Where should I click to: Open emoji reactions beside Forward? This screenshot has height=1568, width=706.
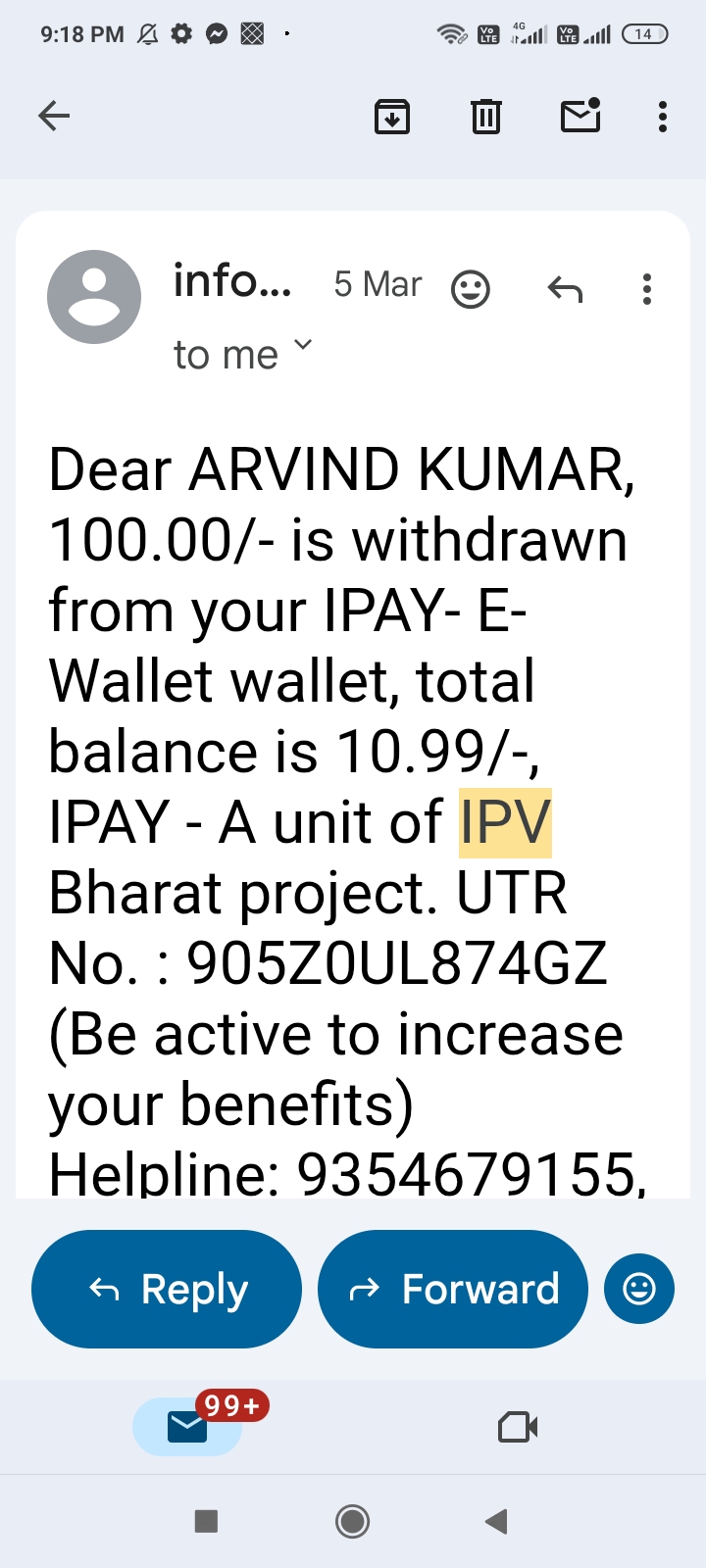coord(639,1289)
